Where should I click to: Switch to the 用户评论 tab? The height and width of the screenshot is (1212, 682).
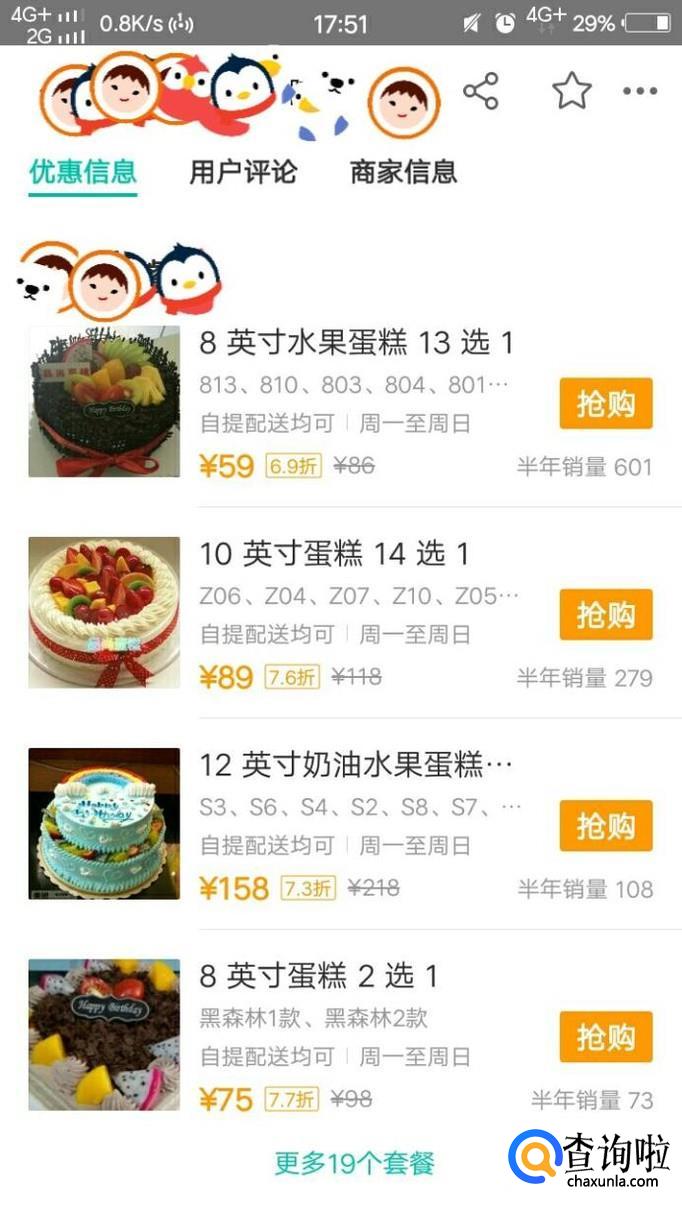(x=243, y=172)
